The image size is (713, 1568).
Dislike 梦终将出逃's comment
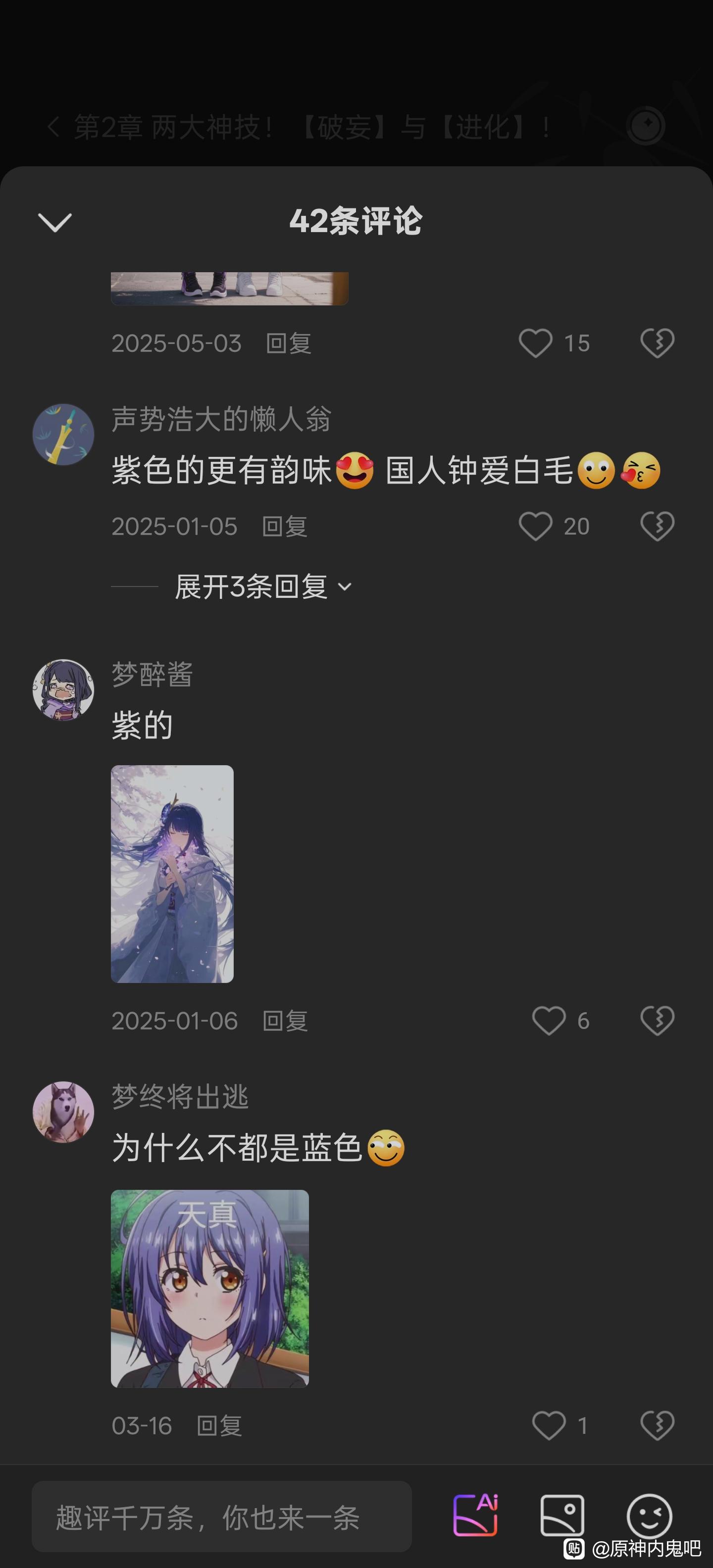click(x=658, y=1425)
